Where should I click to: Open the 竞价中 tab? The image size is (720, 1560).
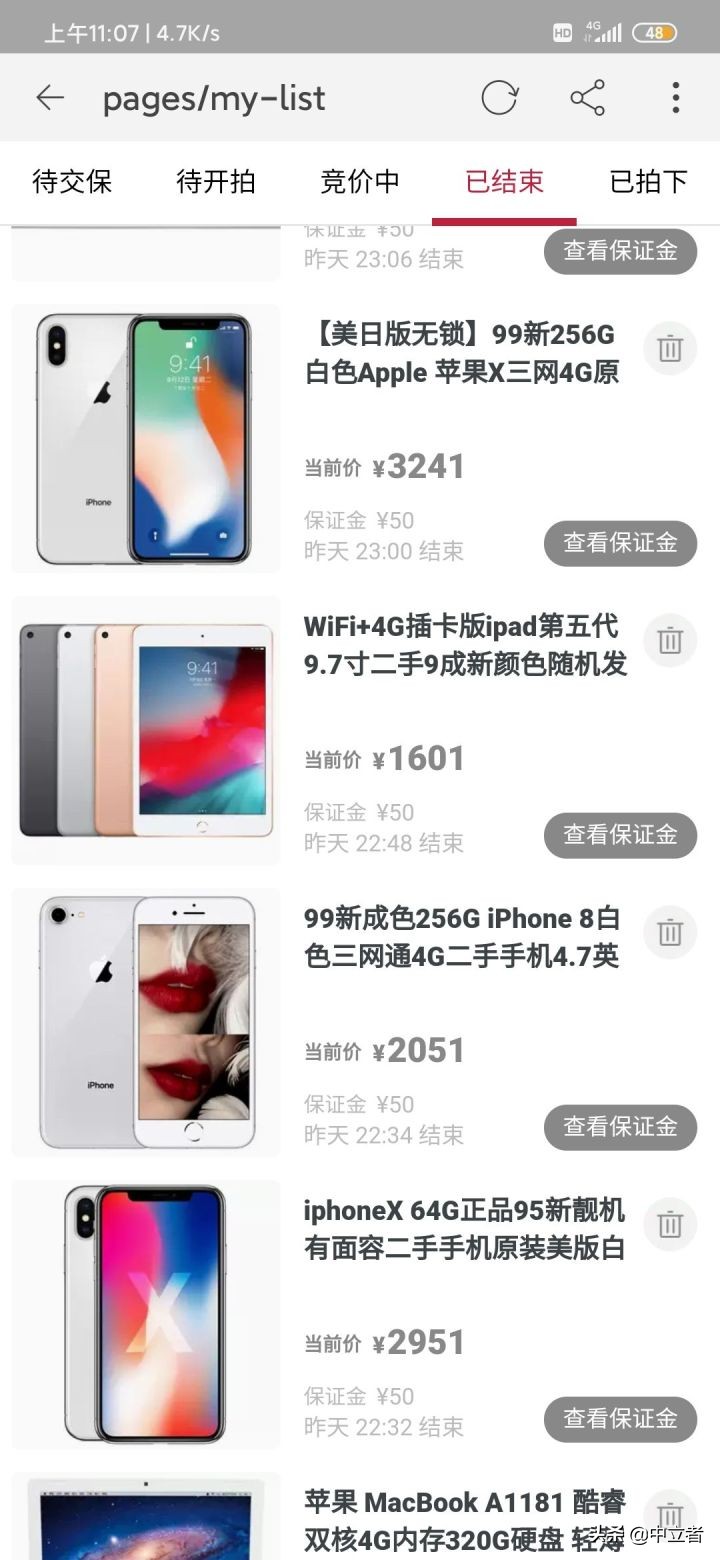click(360, 183)
